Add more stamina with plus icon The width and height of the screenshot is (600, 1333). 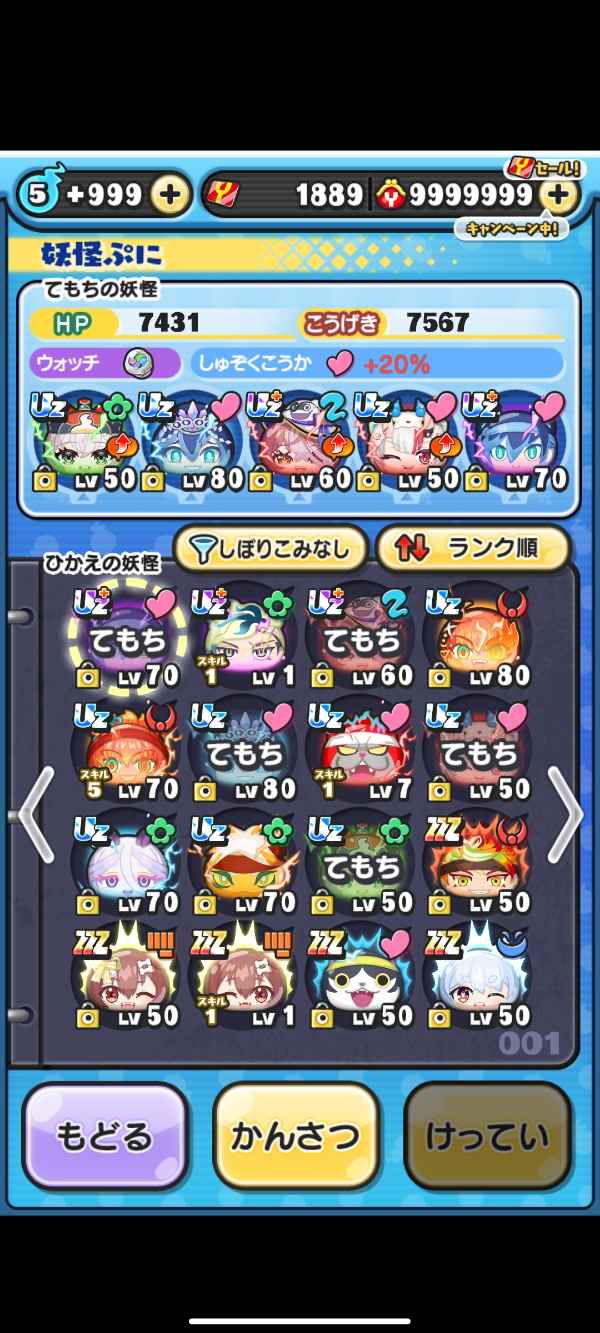tap(170, 195)
